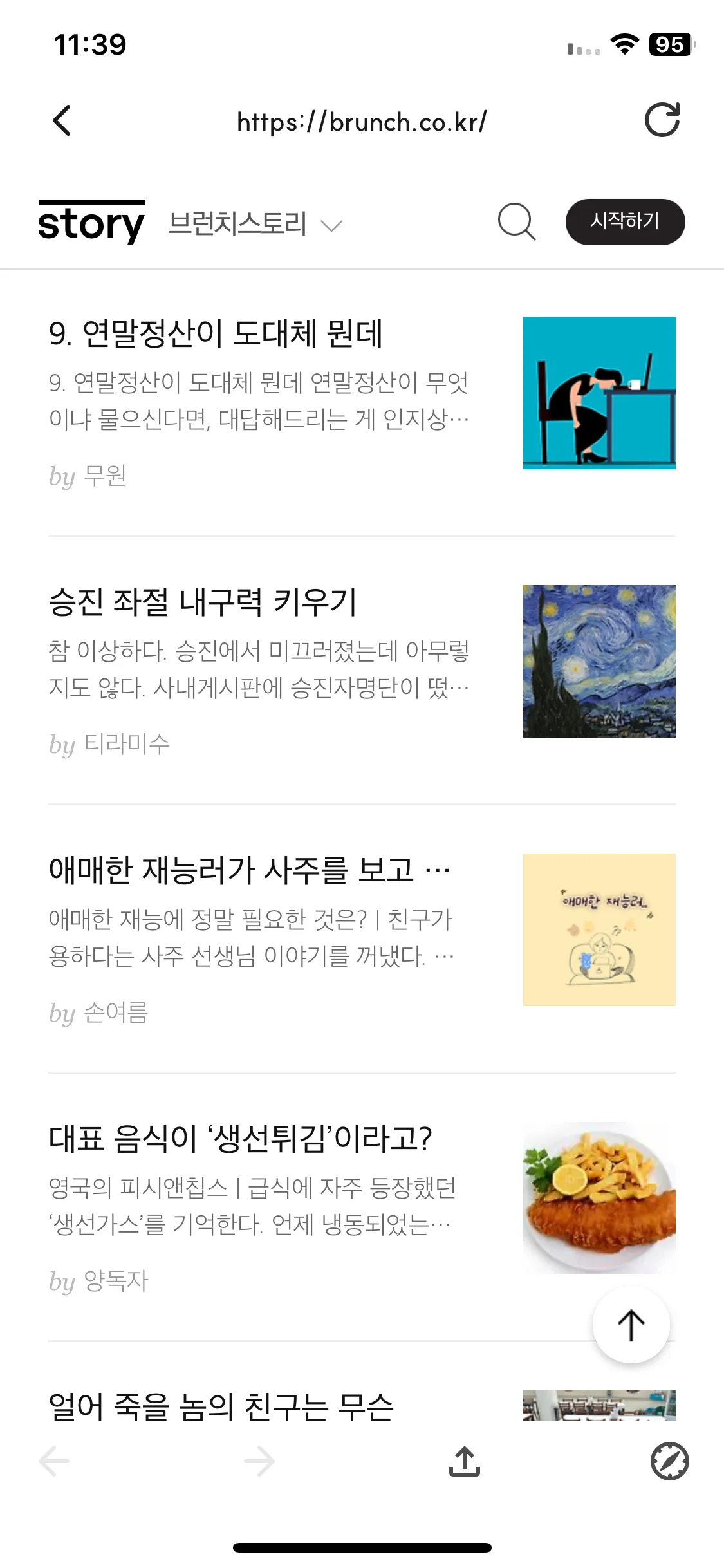This screenshot has height=1568, width=724.
Task: Check the Wi-Fi status indicator
Action: 623,45
